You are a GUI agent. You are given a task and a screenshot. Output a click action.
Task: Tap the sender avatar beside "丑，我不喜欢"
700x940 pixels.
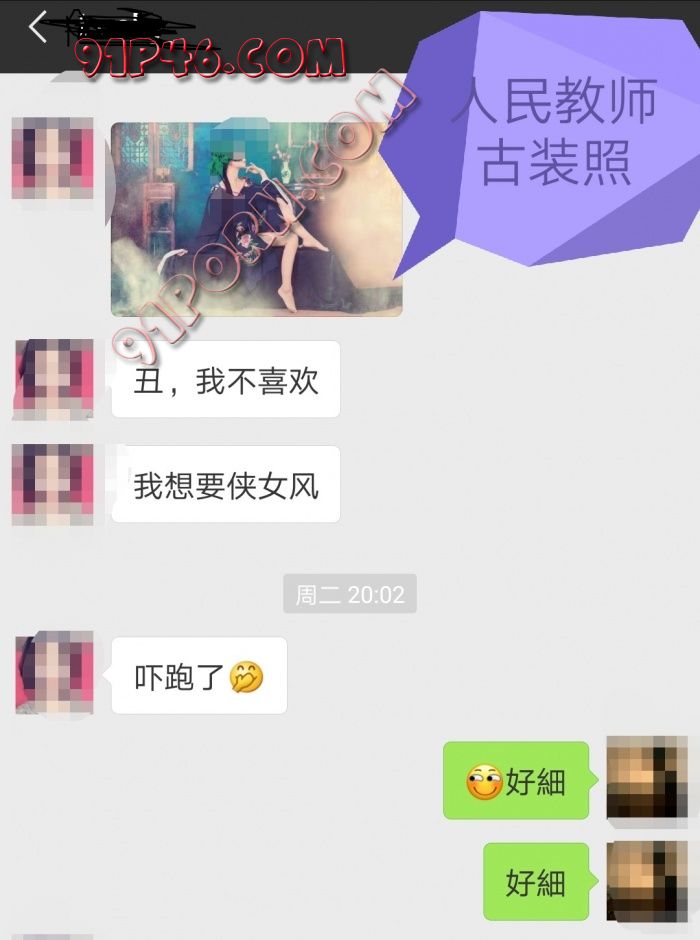54,379
